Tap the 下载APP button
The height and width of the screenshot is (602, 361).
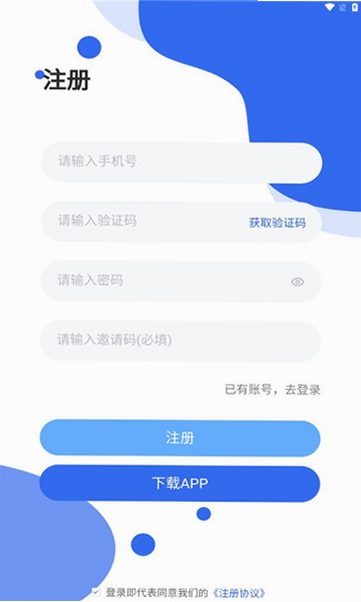pyautogui.click(x=180, y=483)
